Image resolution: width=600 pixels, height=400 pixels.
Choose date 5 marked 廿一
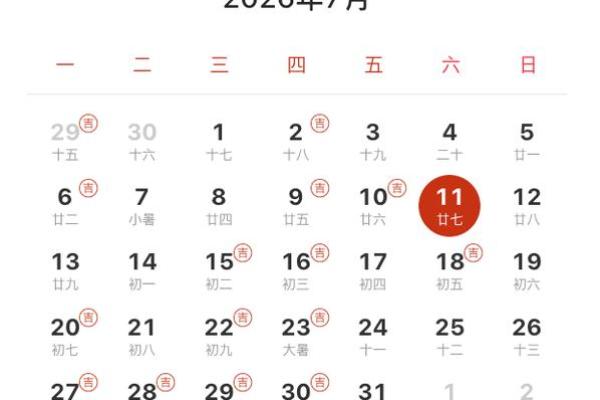pyautogui.click(x=527, y=141)
